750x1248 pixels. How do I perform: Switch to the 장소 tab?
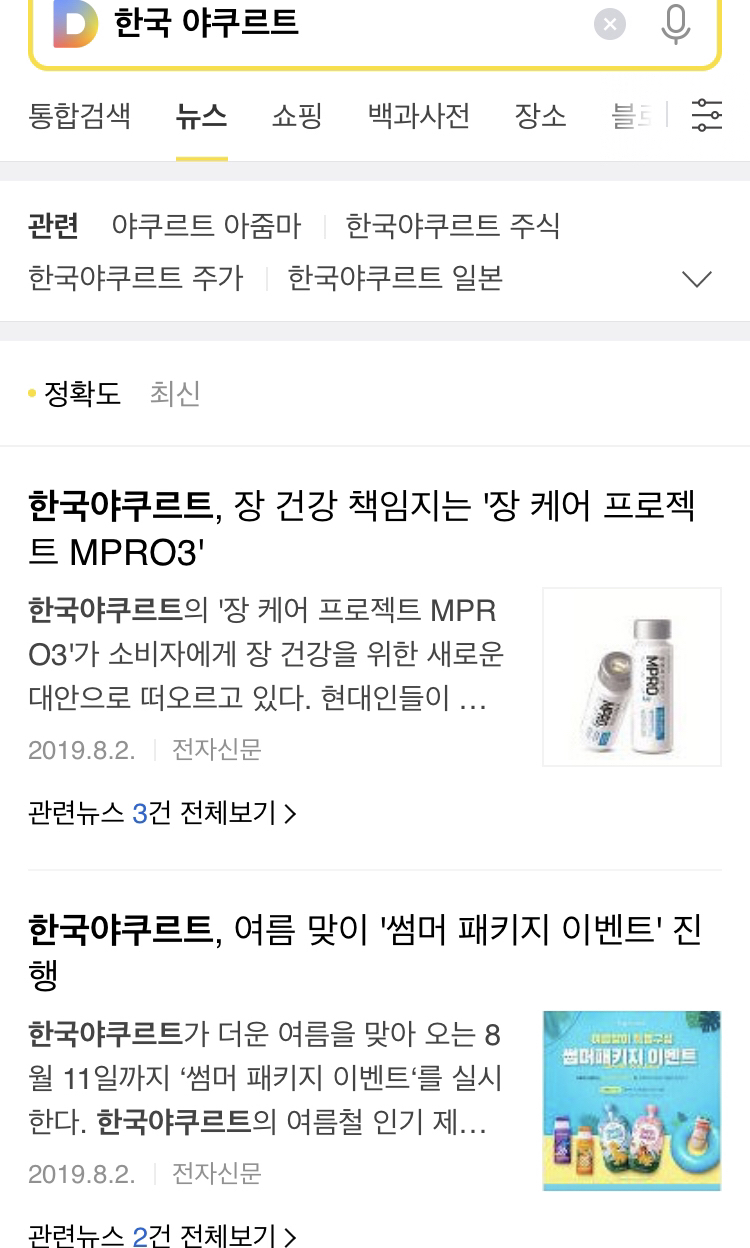[x=540, y=116]
